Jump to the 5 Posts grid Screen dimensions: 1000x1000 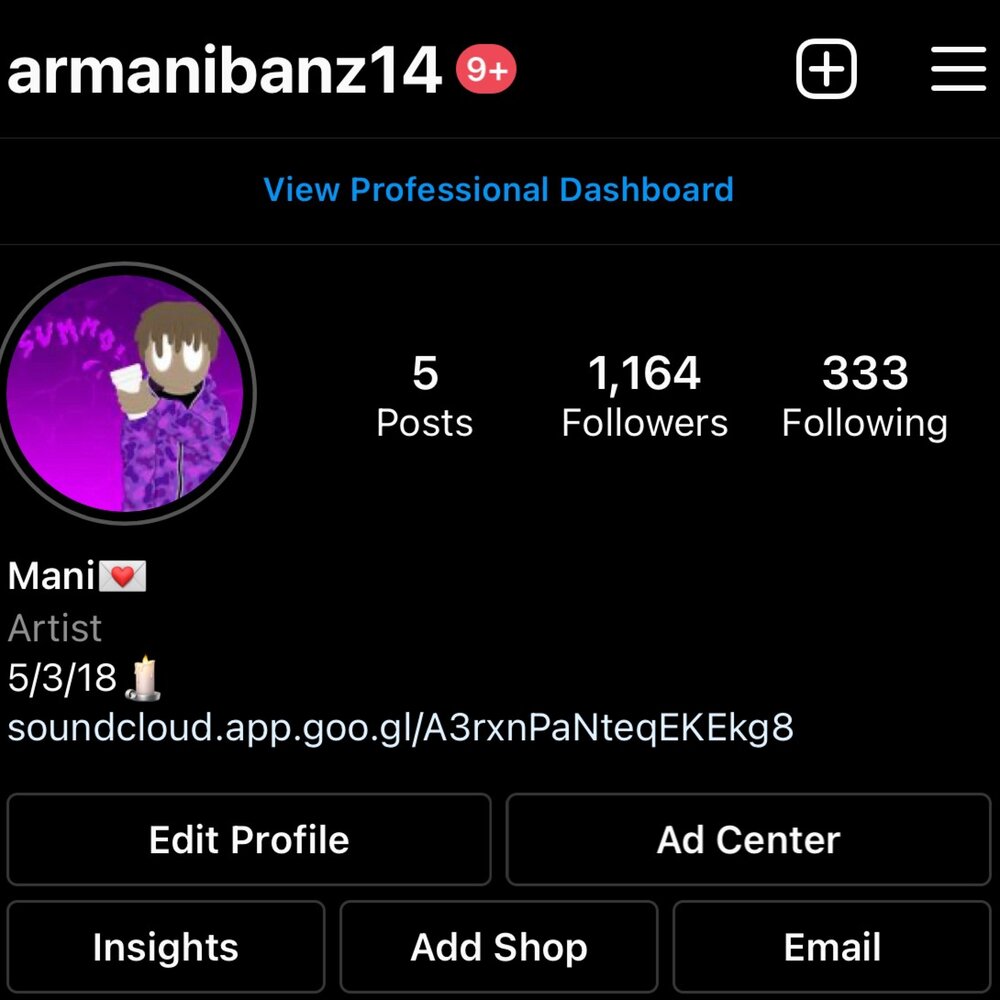pyautogui.click(x=425, y=397)
